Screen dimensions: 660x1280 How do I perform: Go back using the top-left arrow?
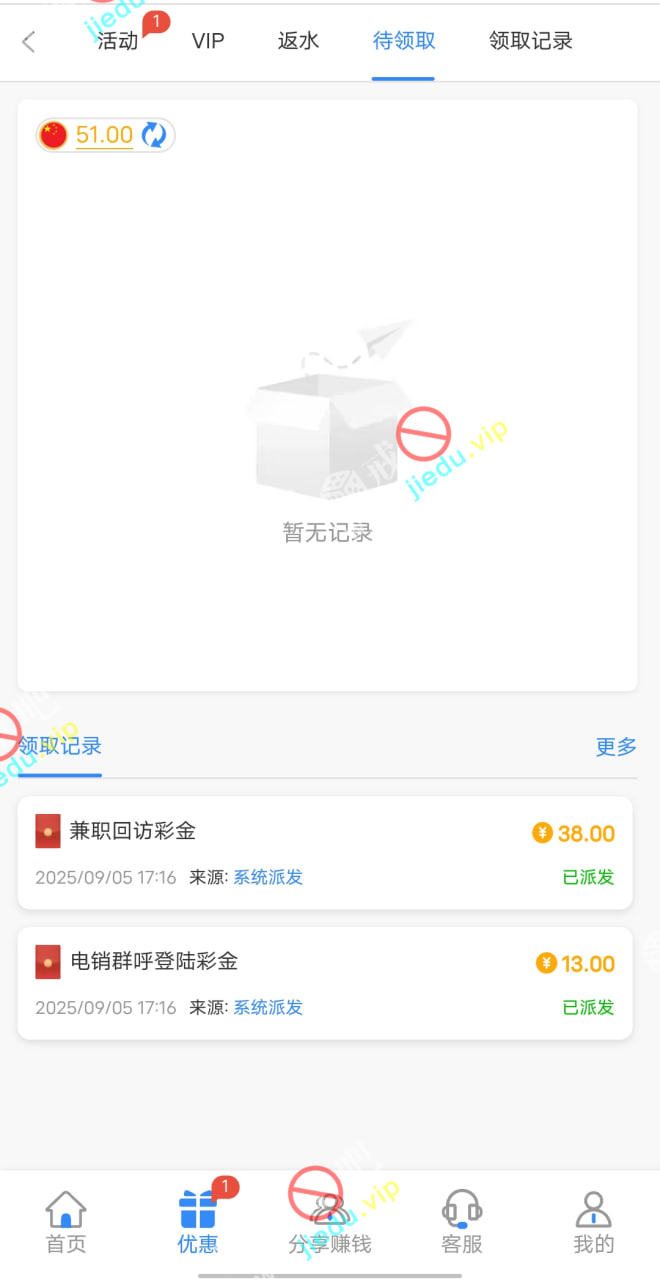28,41
